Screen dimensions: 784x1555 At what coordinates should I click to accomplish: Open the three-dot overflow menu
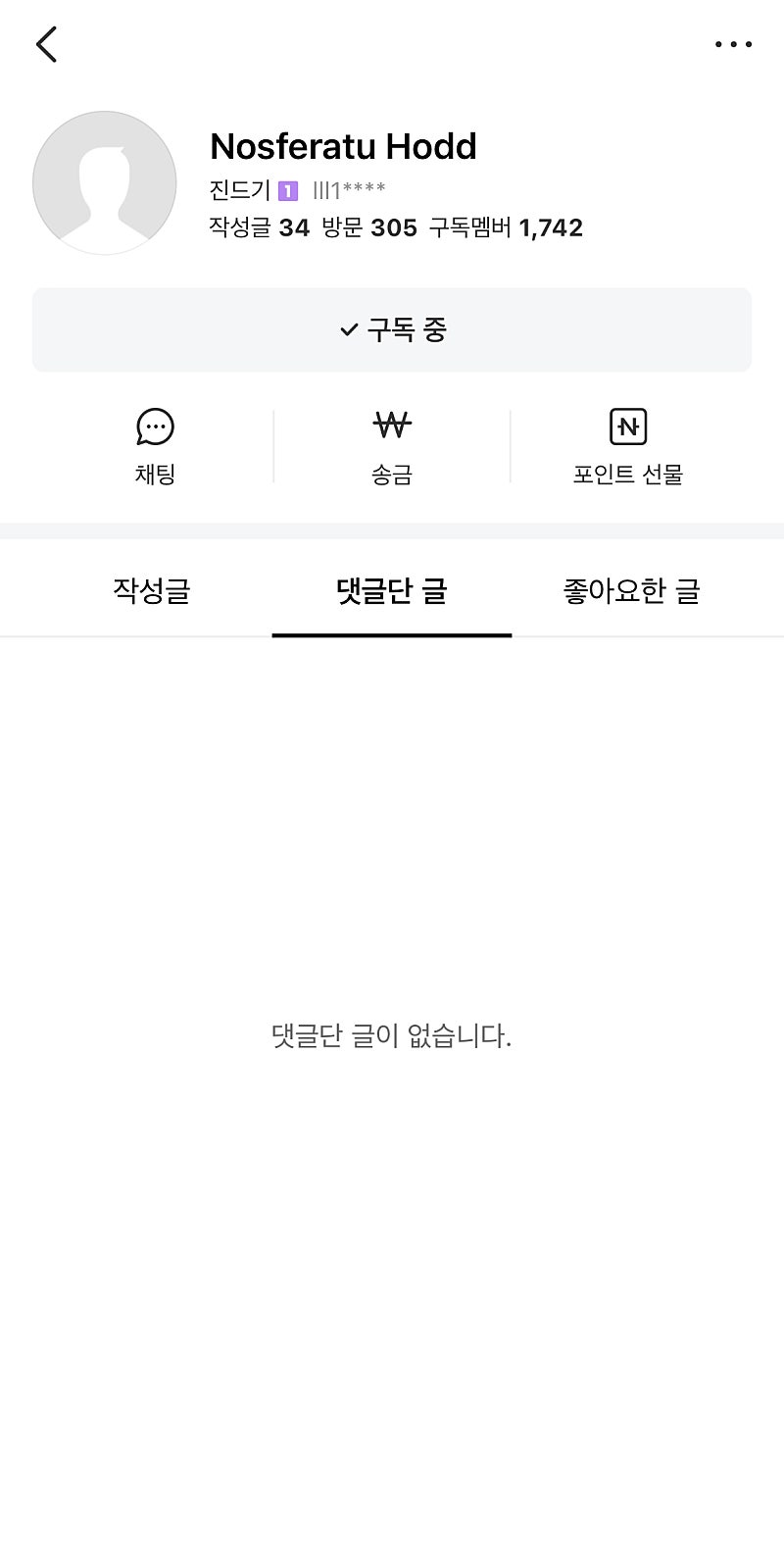pyautogui.click(x=733, y=44)
